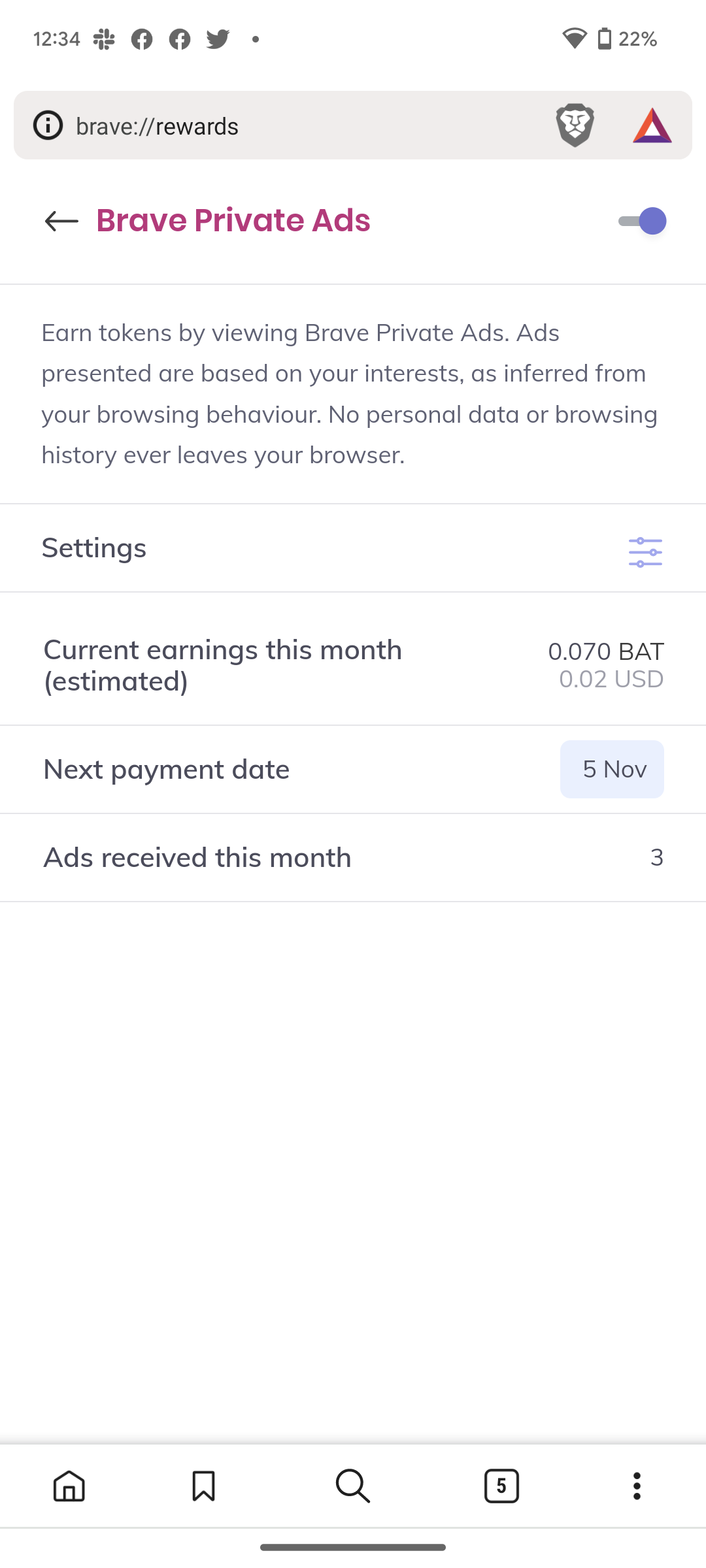View site info icon in address bar
706x1568 pixels.
pyautogui.click(x=48, y=125)
